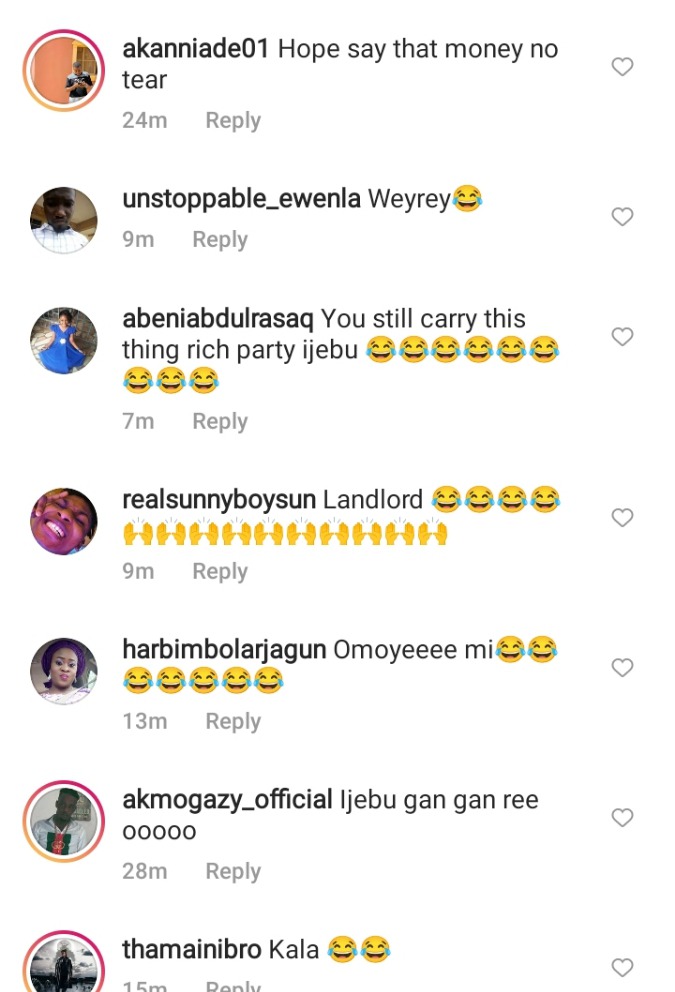This screenshot has height=992, width=675.
Task: Like harbimbolarjagun's comment
Action: pyautogui.click(x=622, y=667)
